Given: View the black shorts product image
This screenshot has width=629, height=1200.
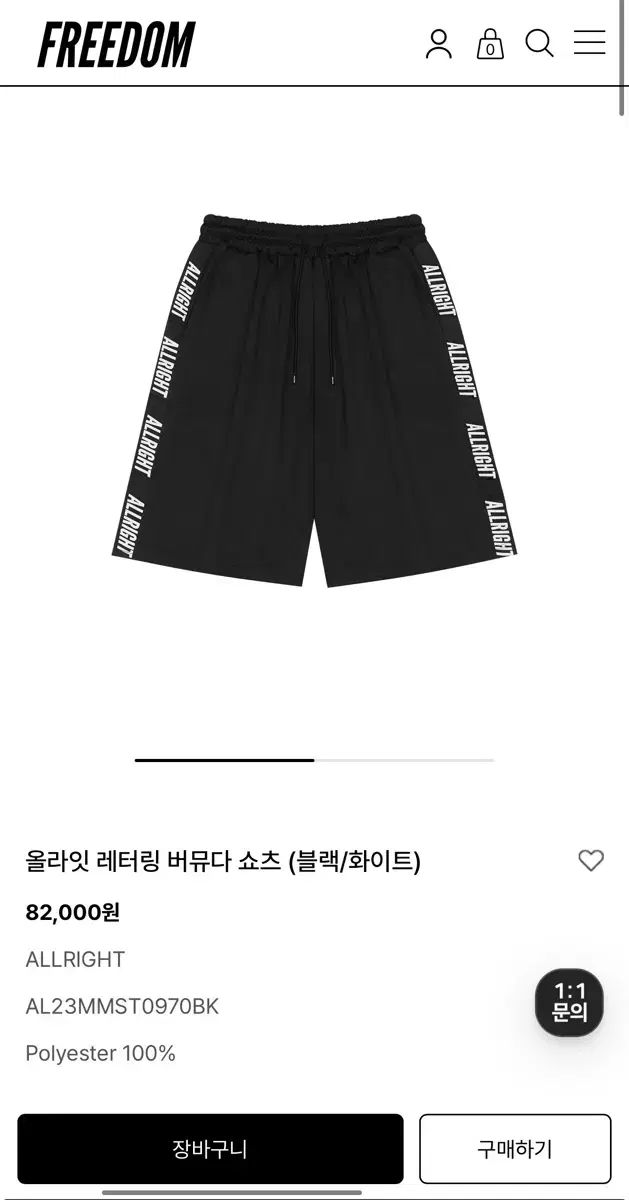Looking at the screenshot, I should tap(314, 400).
